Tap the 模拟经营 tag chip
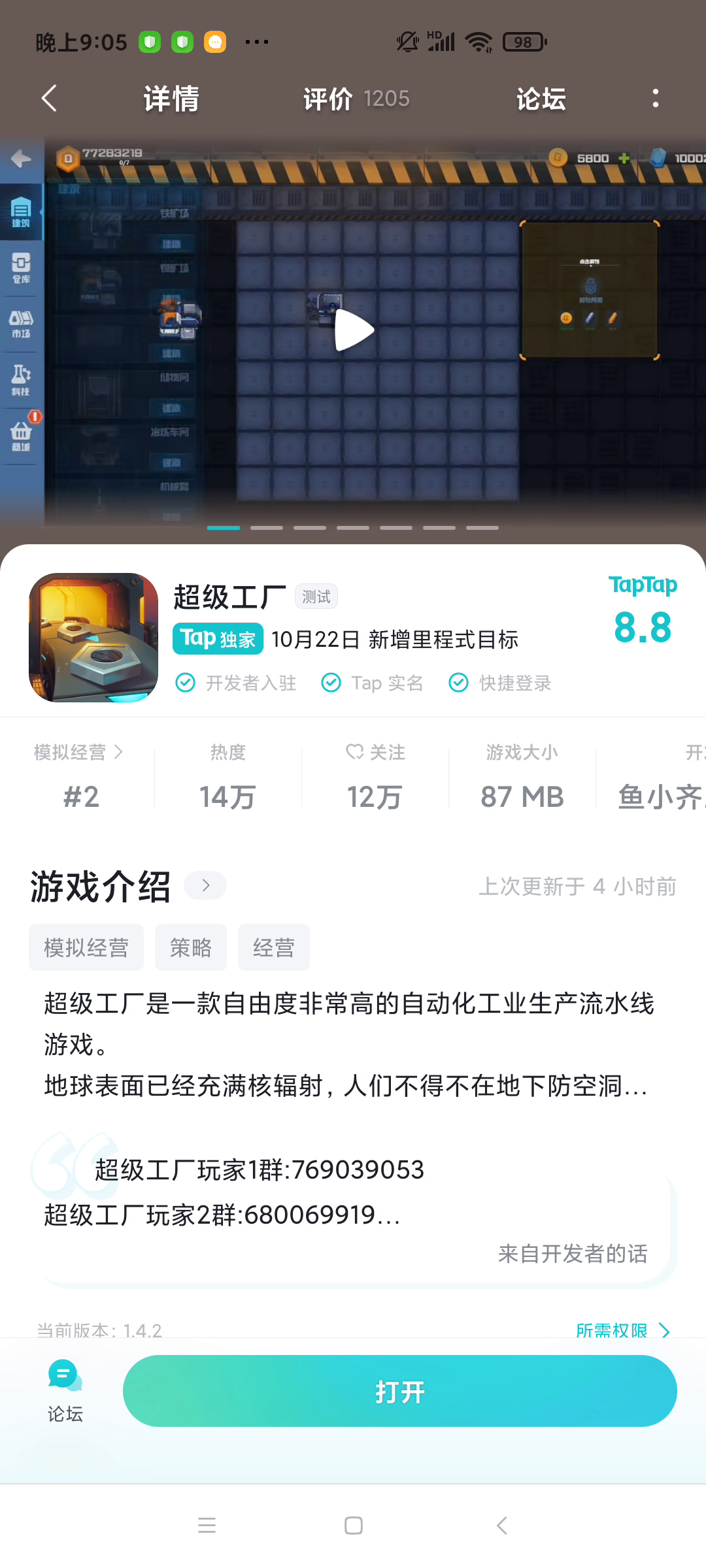Screen dimensions: 706x1568 (x=86, y=947)
